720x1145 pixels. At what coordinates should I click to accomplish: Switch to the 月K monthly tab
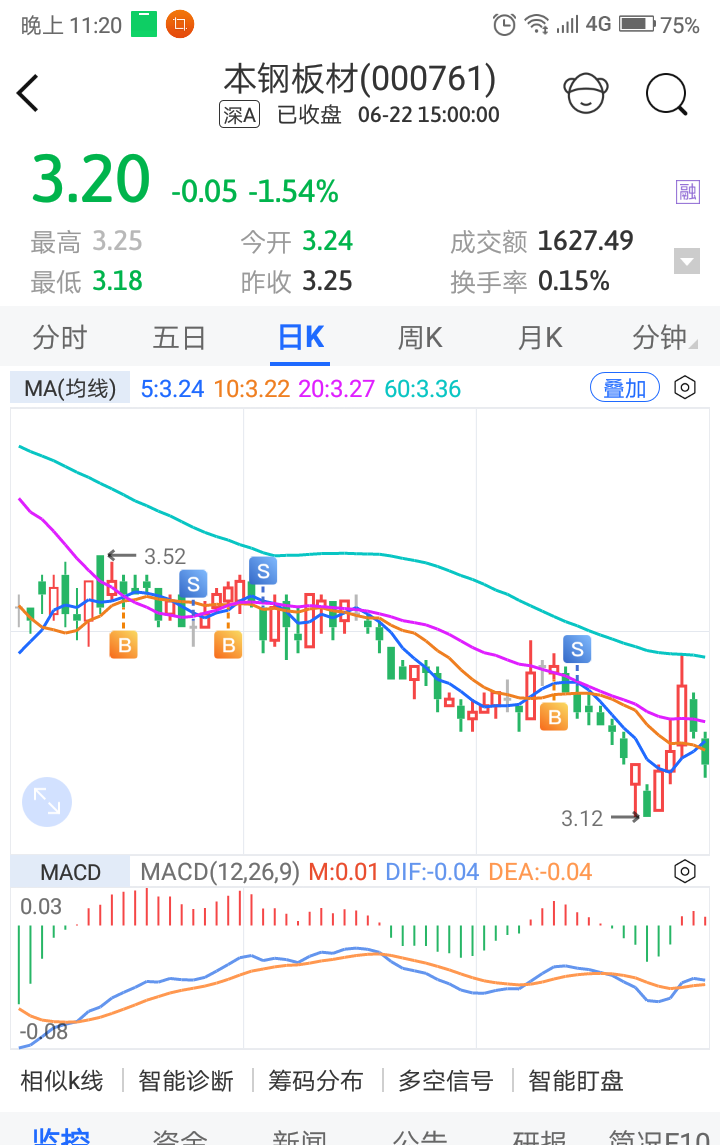pyautogui.click(x=540, y=338)
